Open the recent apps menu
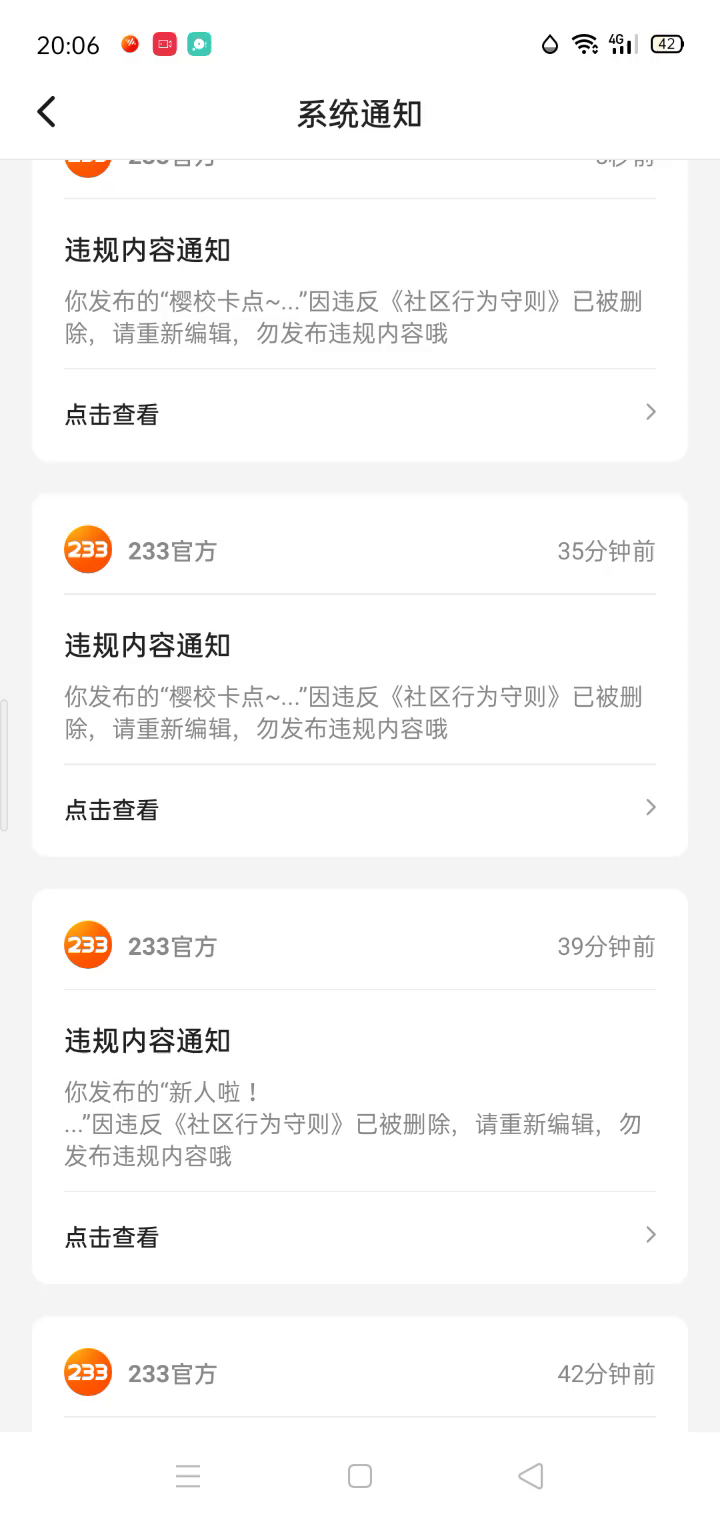The image size is (720, 1520). 188,1476
